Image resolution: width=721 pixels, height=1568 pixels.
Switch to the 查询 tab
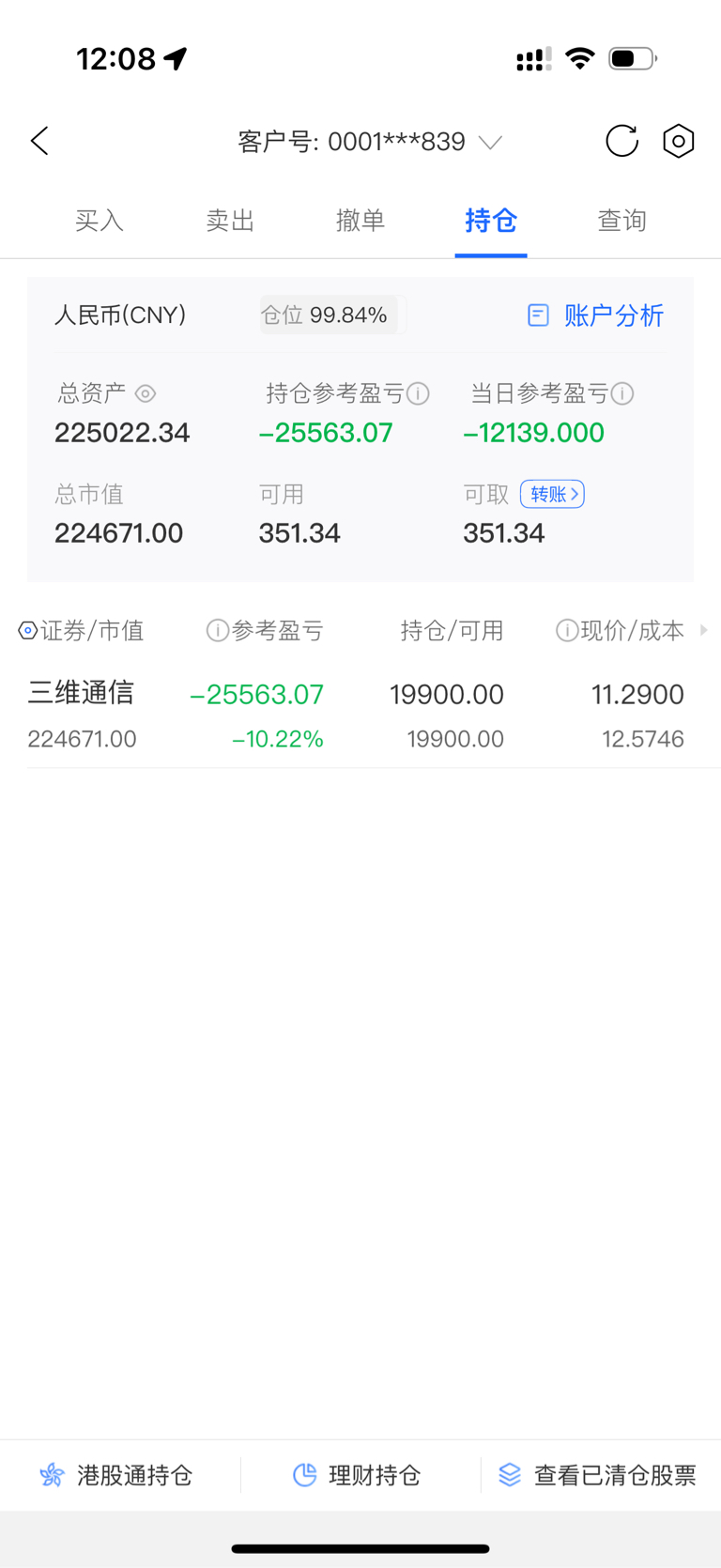click(x=621, y=221)
